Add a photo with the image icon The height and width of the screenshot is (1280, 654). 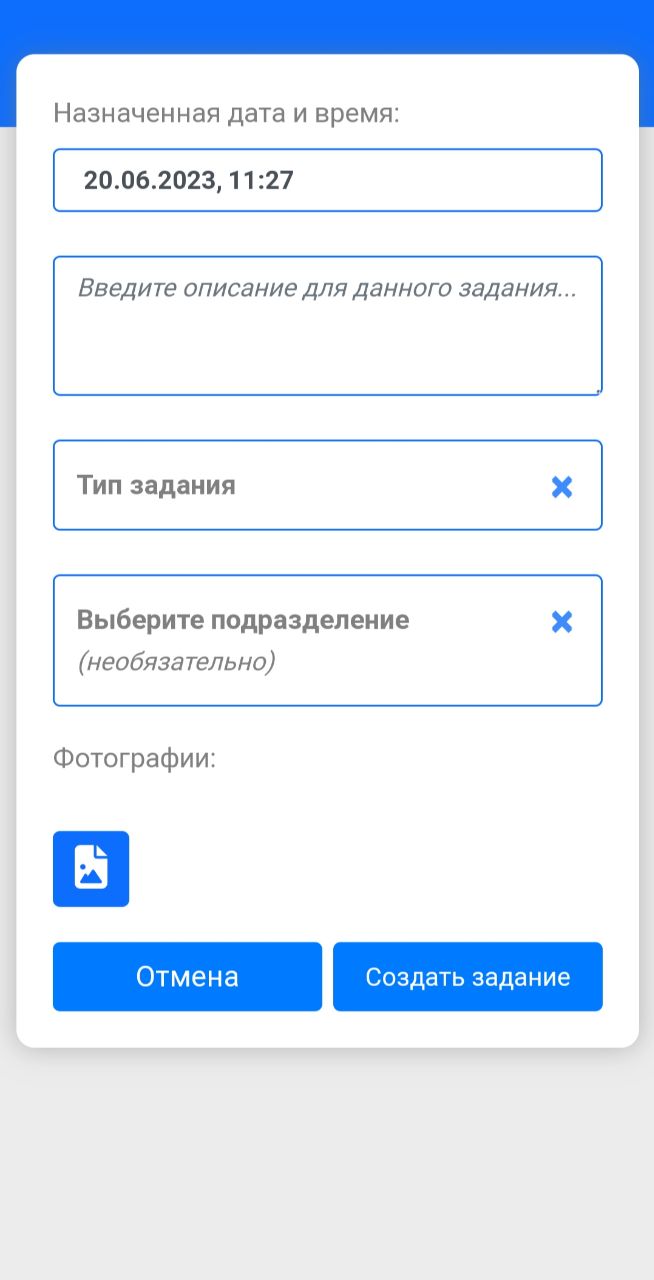click(91, 869)
